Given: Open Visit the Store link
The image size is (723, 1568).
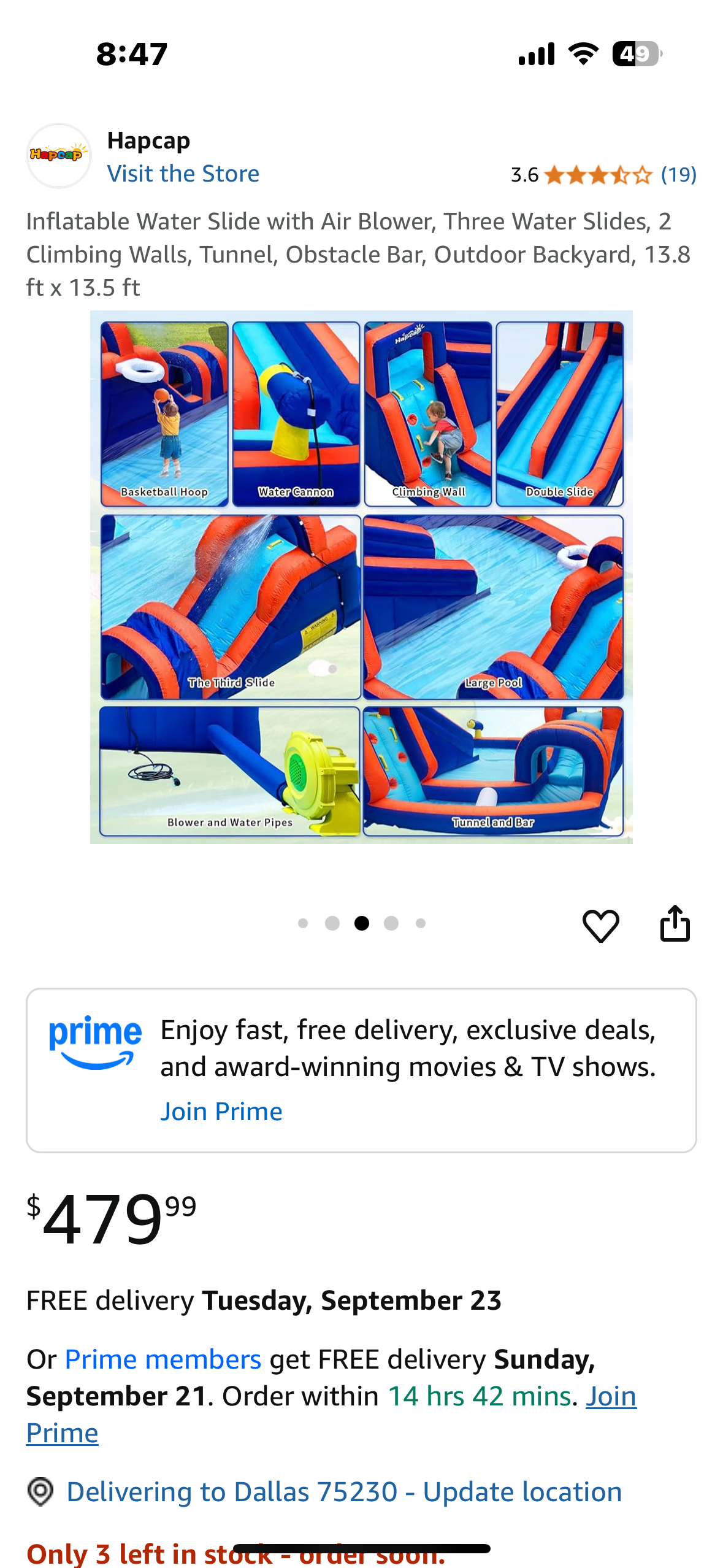Looking at the screenshot, I should pyautogui.click(x=183, y=174).
